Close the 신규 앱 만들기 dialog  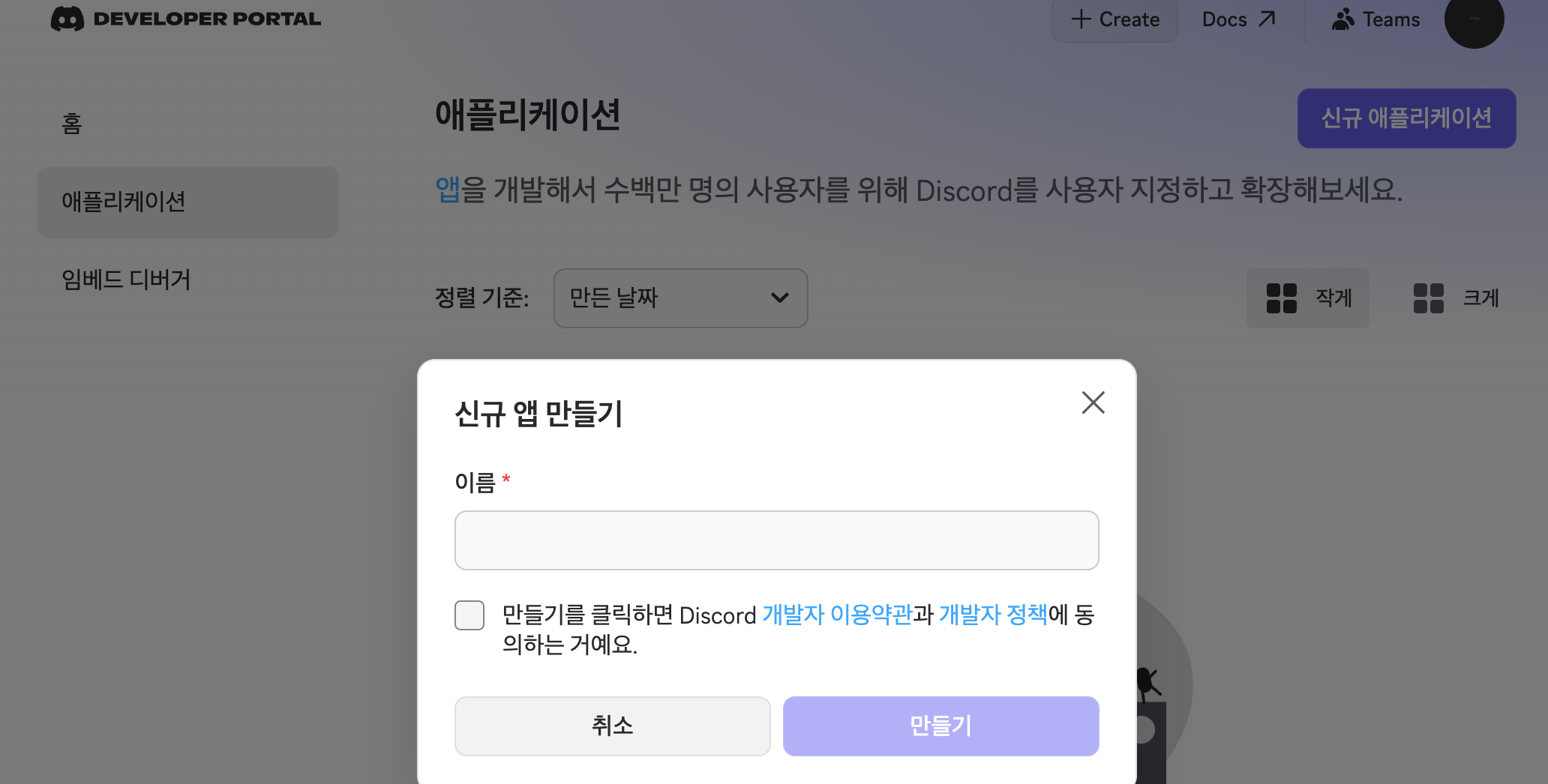tap(1093, 402)
